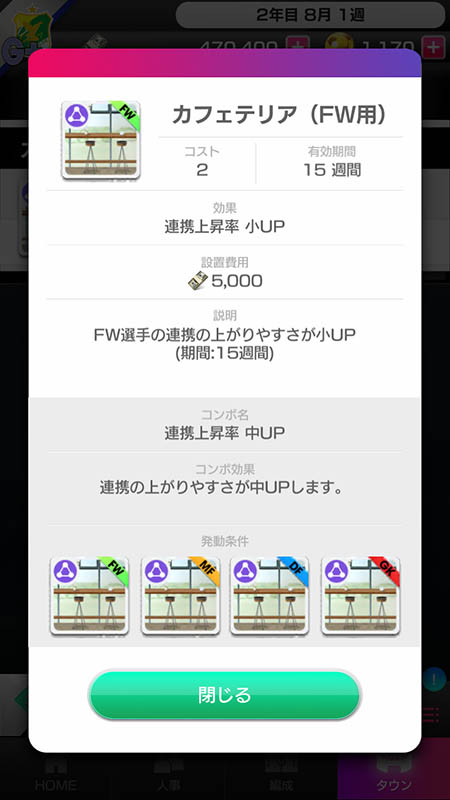Viewport: 450px width, 800px height.
Task: Select the DF cafeteria combo tile
Action: click(x=269, y=595)
